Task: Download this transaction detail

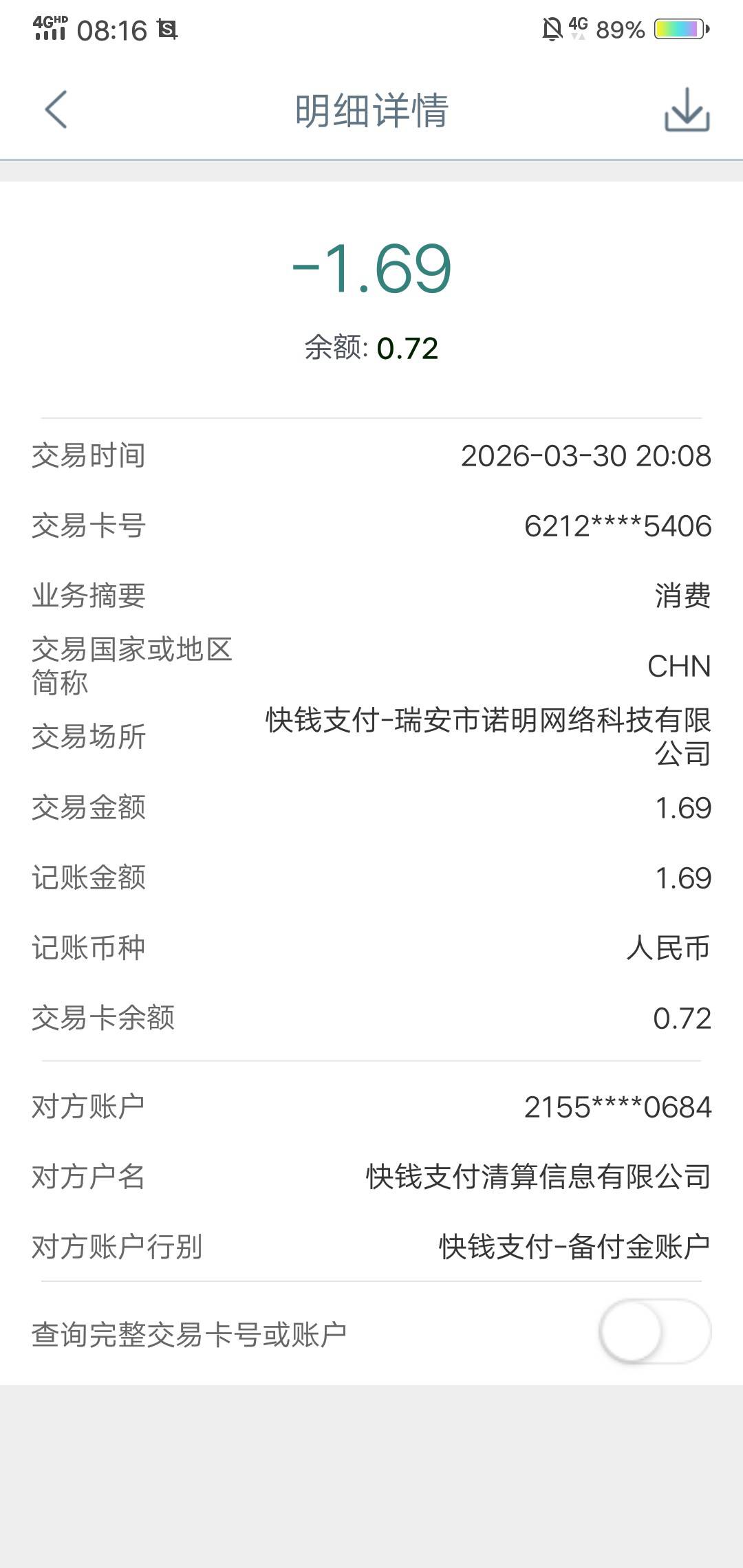Action: tap(687, 110)
